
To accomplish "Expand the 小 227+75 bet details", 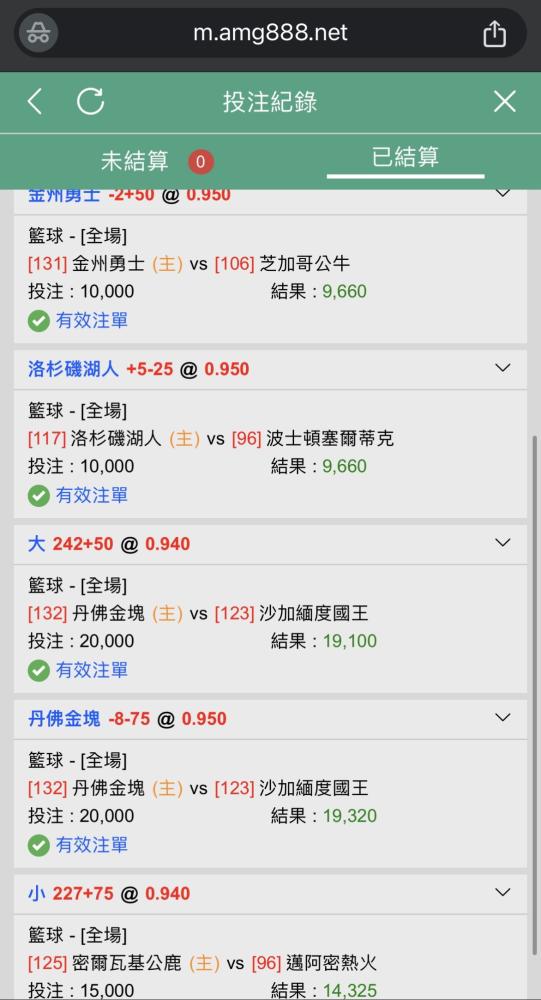I will tap(503, 892).
